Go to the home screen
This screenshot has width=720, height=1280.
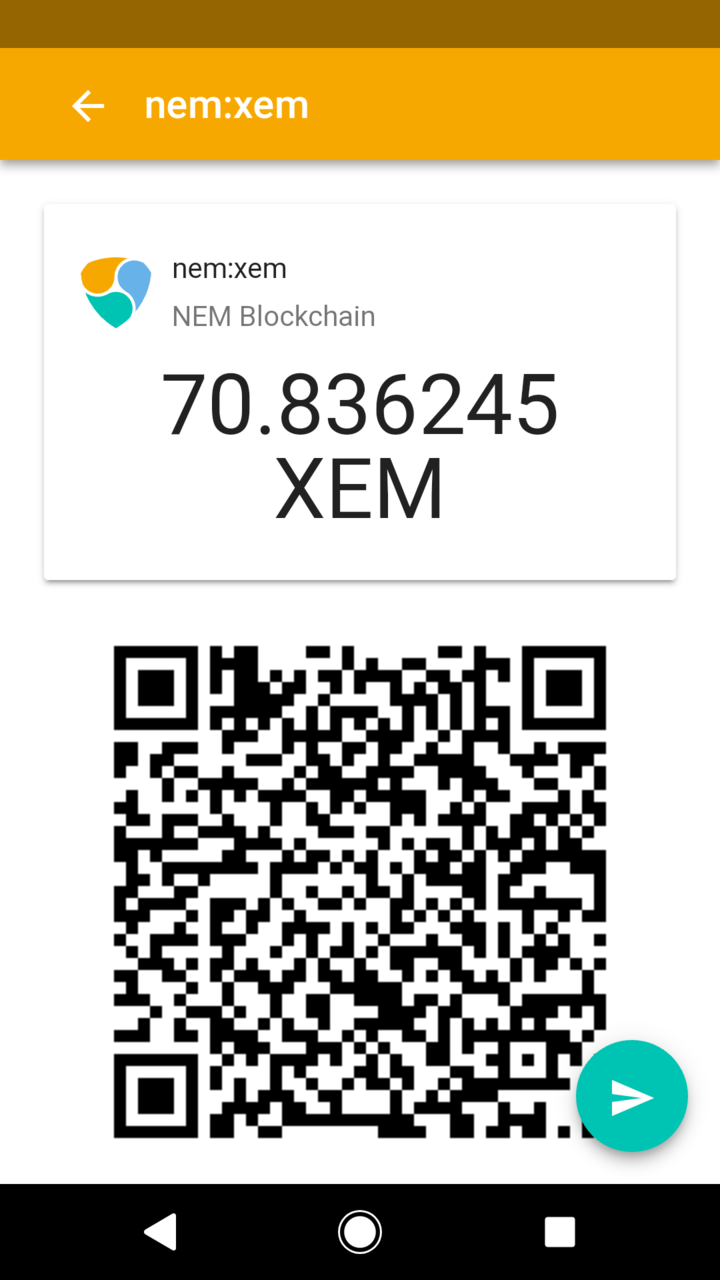[360, 1232]
